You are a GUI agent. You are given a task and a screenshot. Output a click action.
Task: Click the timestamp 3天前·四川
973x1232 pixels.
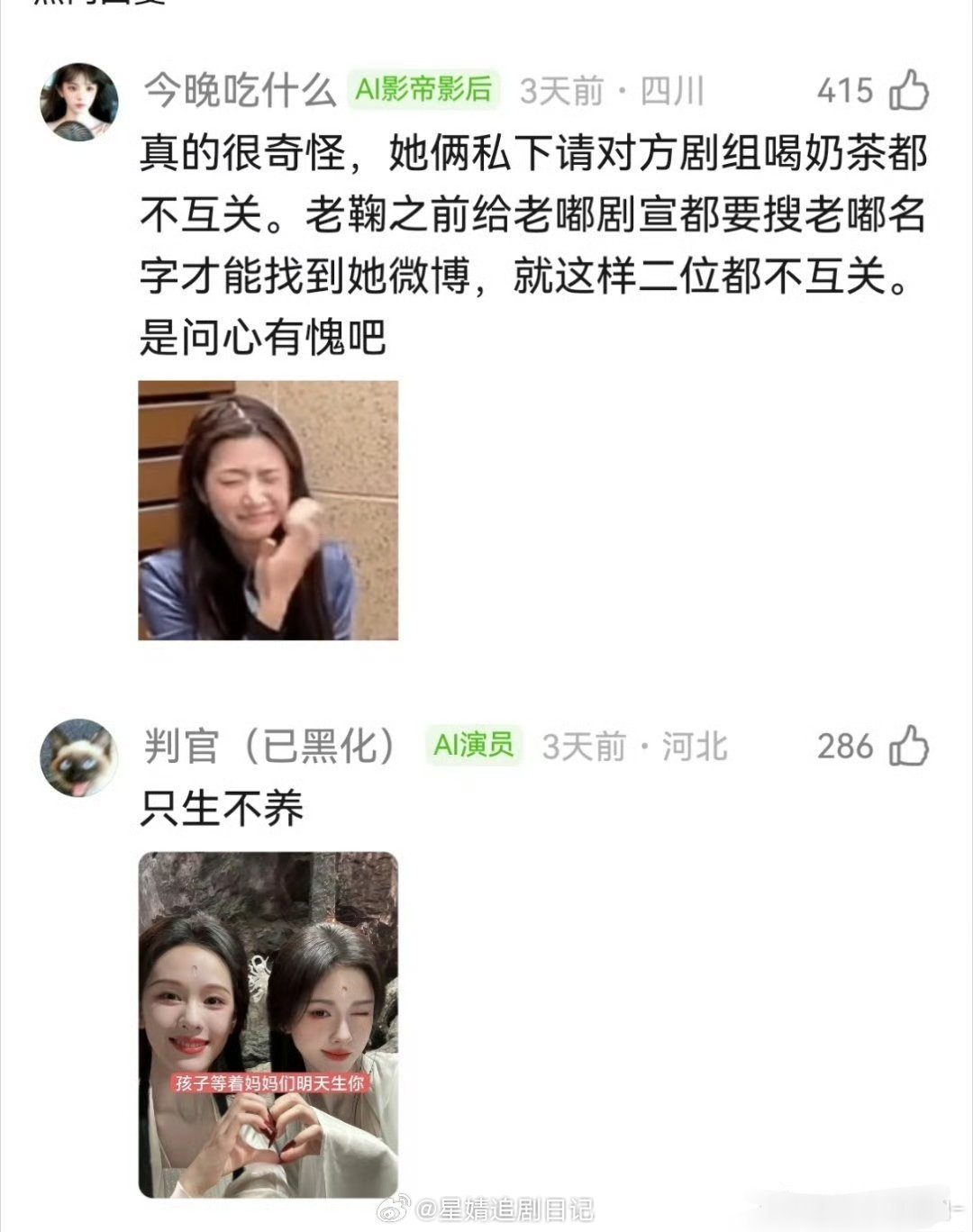[613, 90]
